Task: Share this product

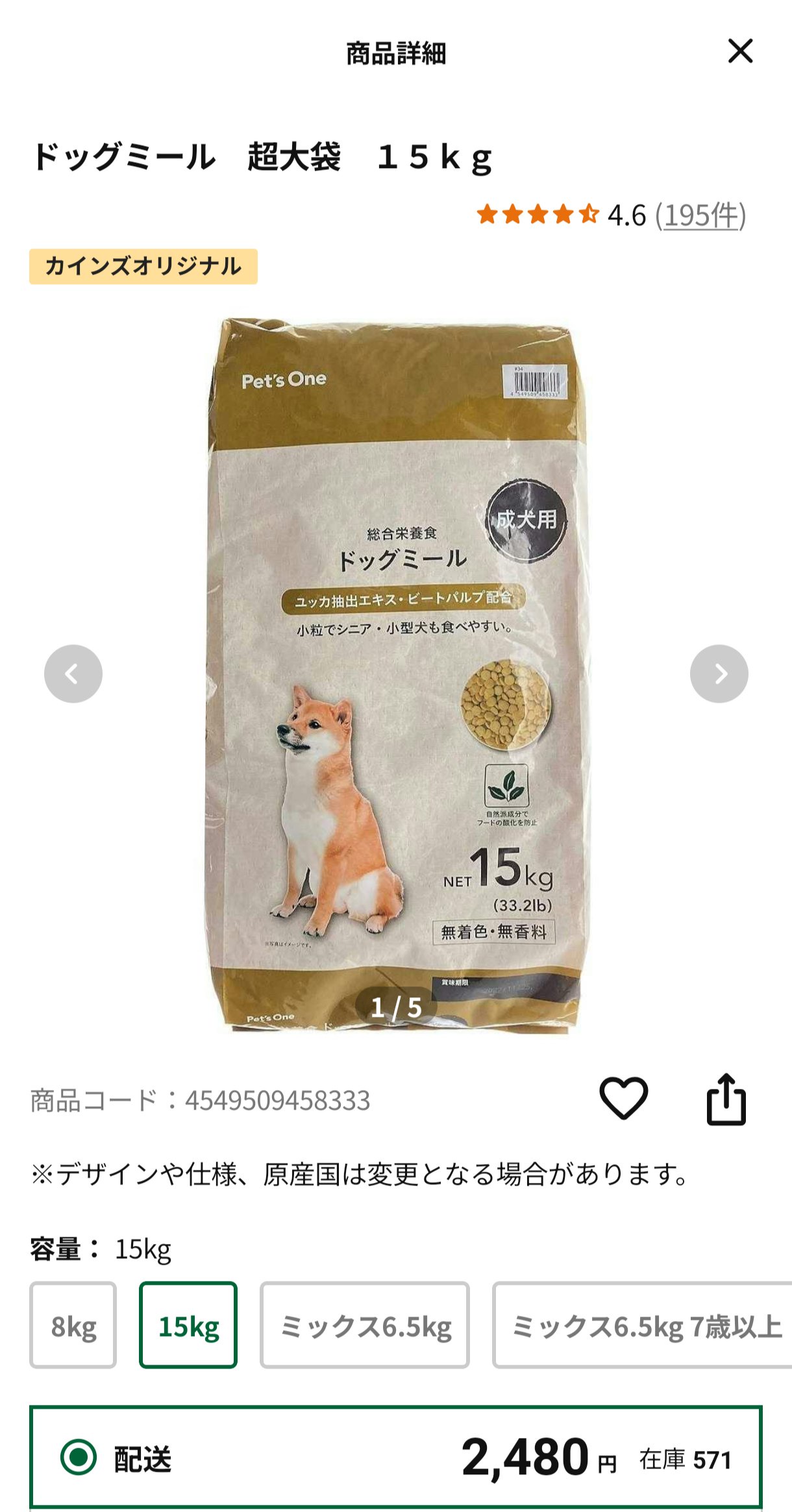Action: (x=726, y=1099)
